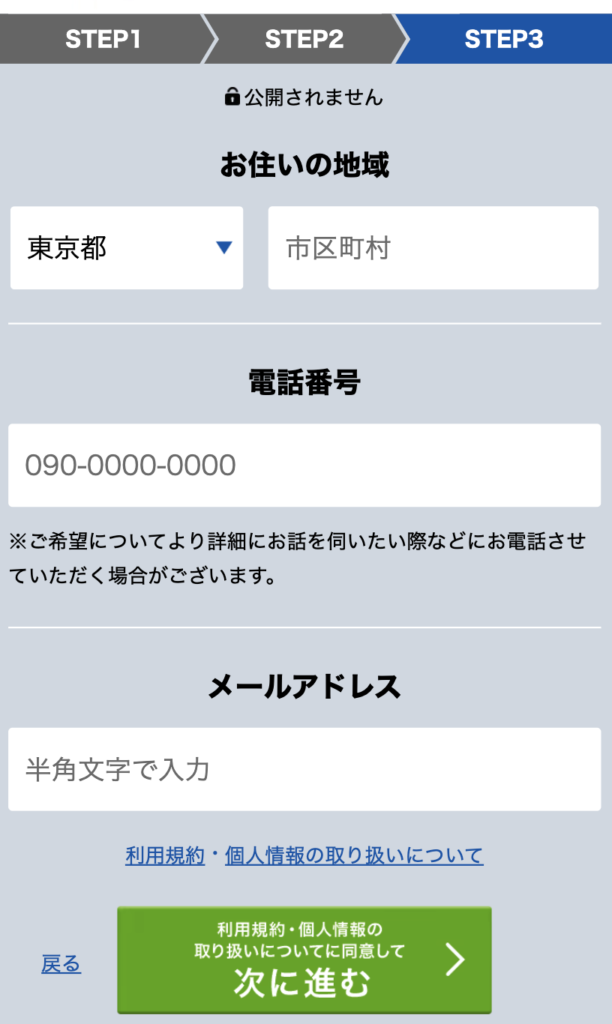Viewport: 612px width, 1024px height.
Task: Go back with the 戻る link
Action: (61, 964)
